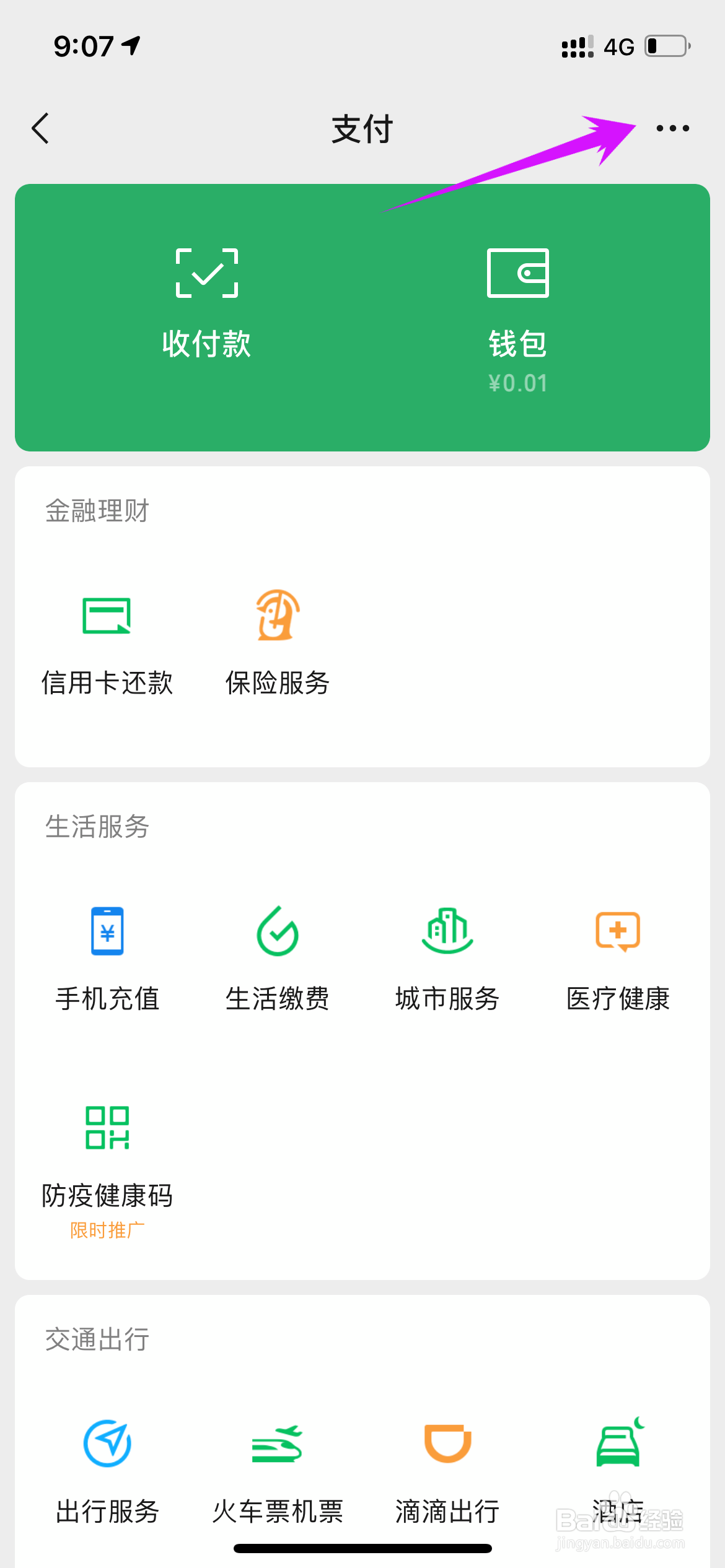Open the three-dot overflow menu
The height and width of the screenshot is (1568, 725).
click(x=672, y=128)
